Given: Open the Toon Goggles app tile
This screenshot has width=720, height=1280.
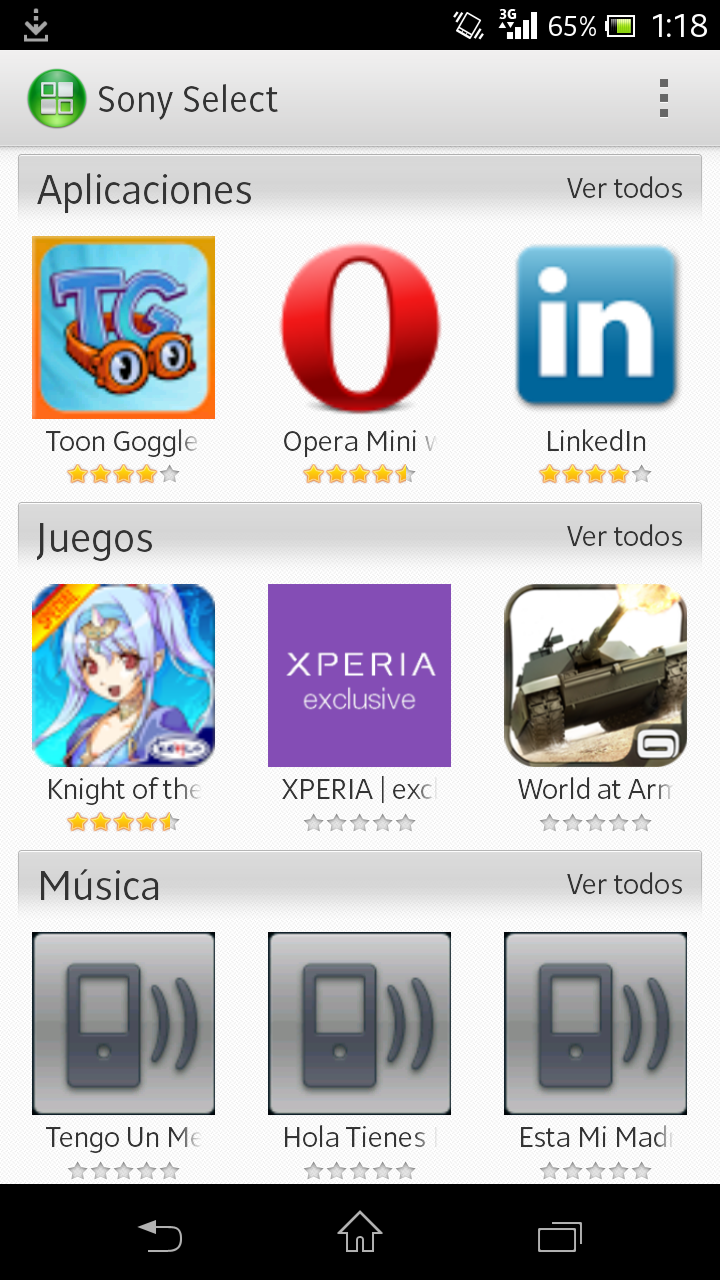Looking at the screenshot, I should (x=123, y=328).
